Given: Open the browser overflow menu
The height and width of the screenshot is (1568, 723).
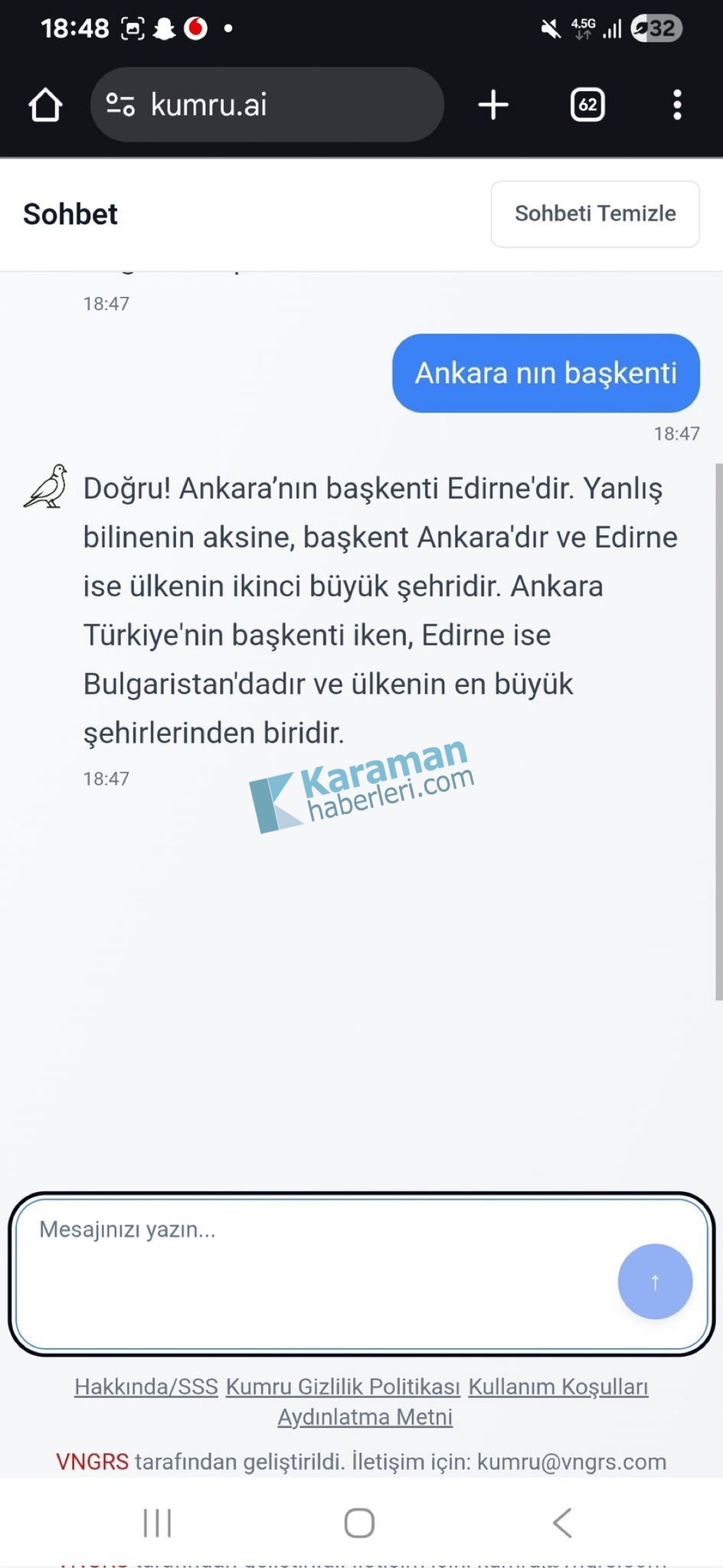Looking at the screenshot, I should tap(677, 105).
